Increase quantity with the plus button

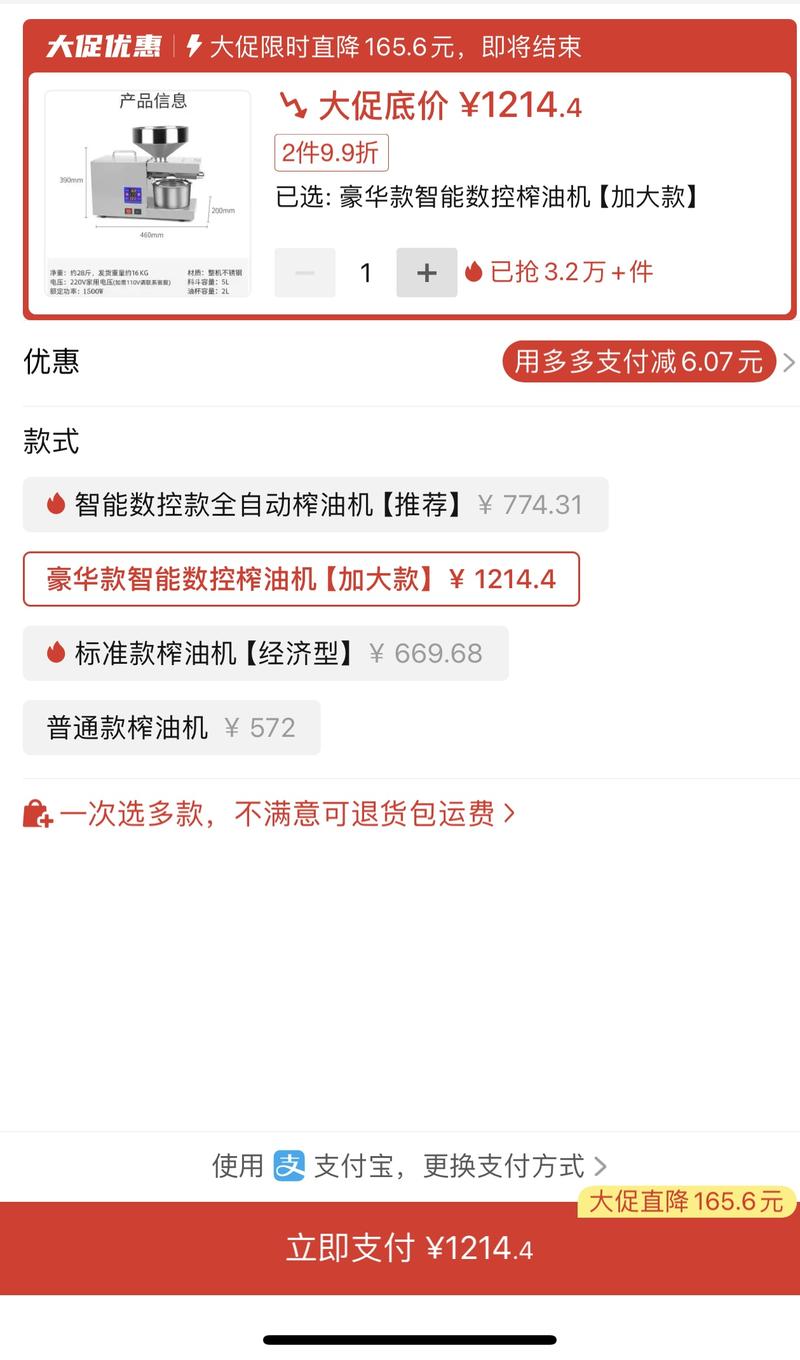[427, 272]
